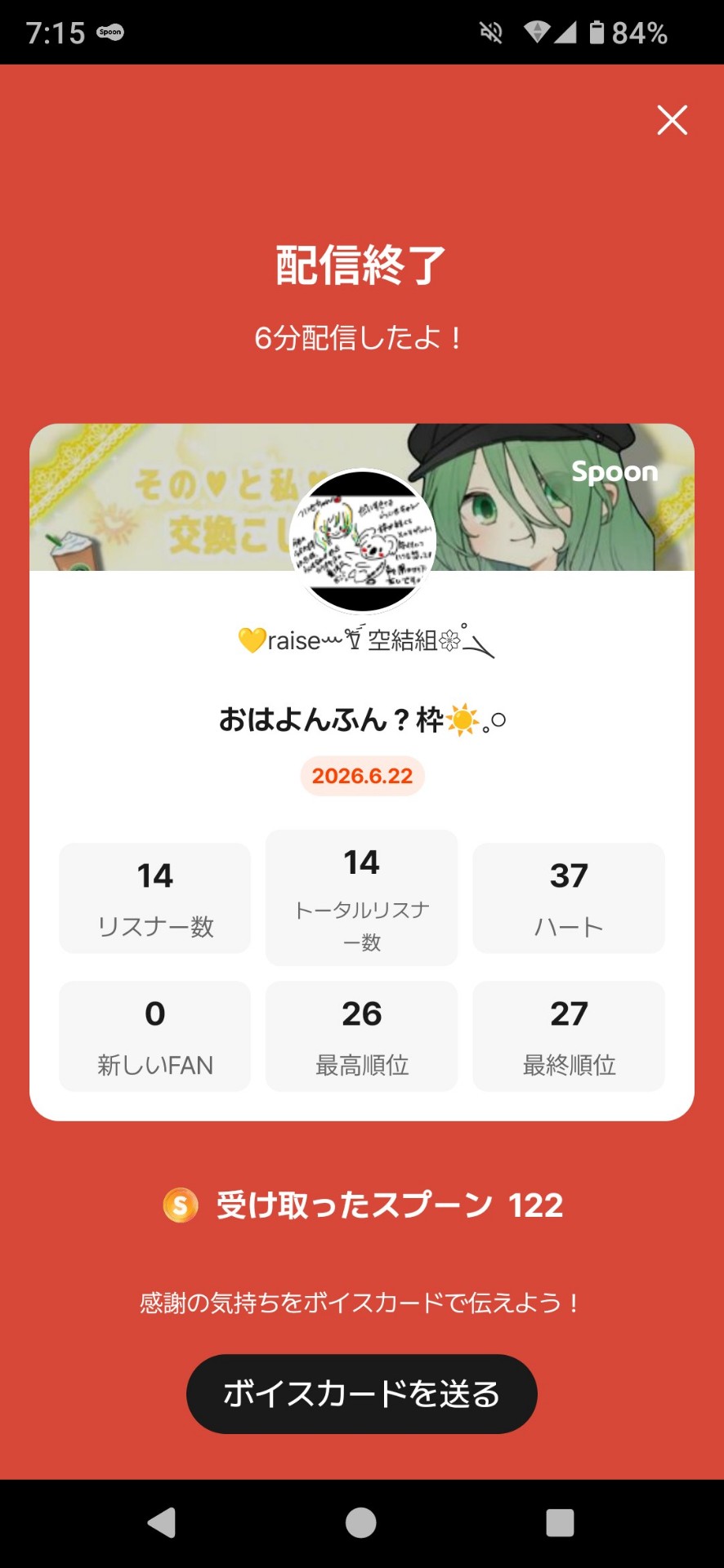
Task: Close the stream-ended summary screen
Action: pyautogui.click(x=672, y=120)
